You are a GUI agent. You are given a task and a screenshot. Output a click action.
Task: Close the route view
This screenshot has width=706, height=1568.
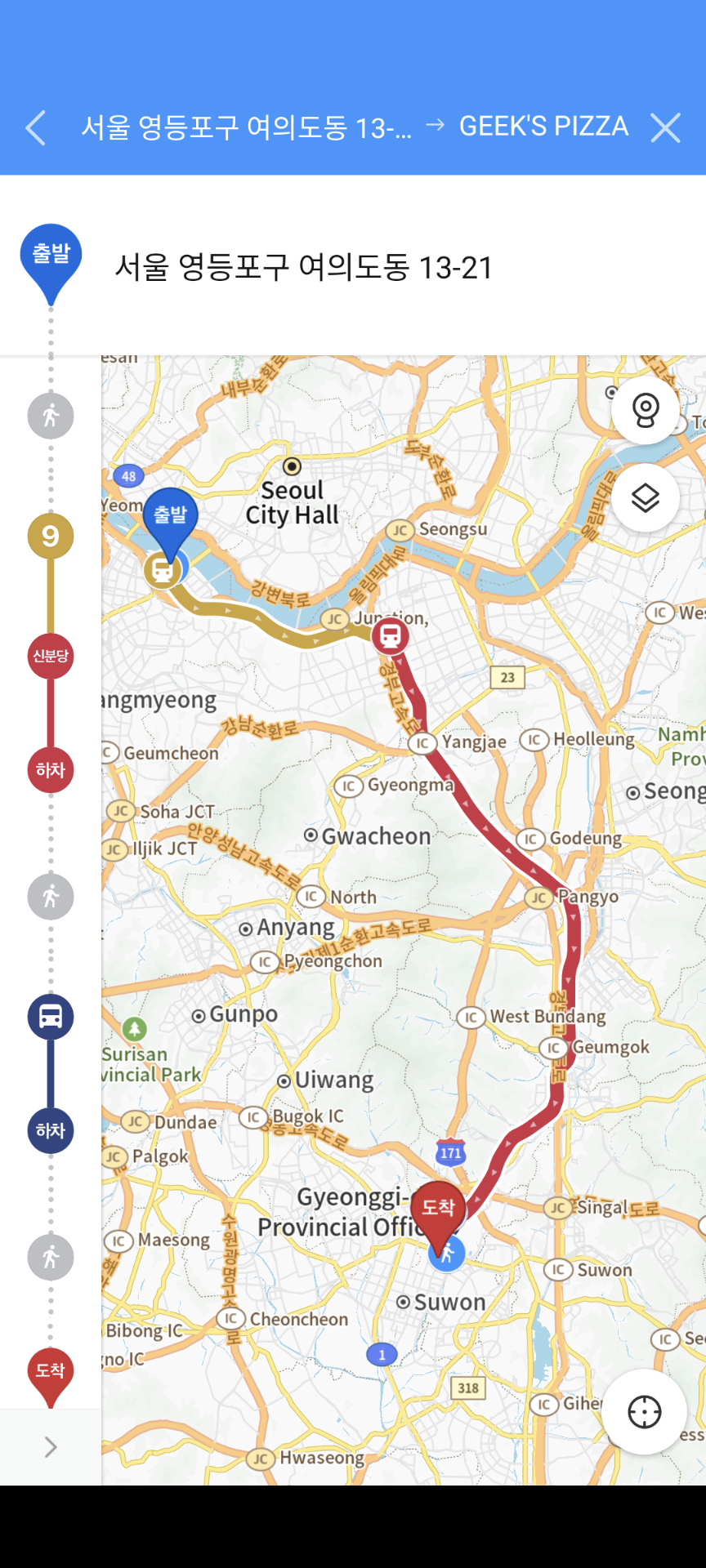coord(665,127)
